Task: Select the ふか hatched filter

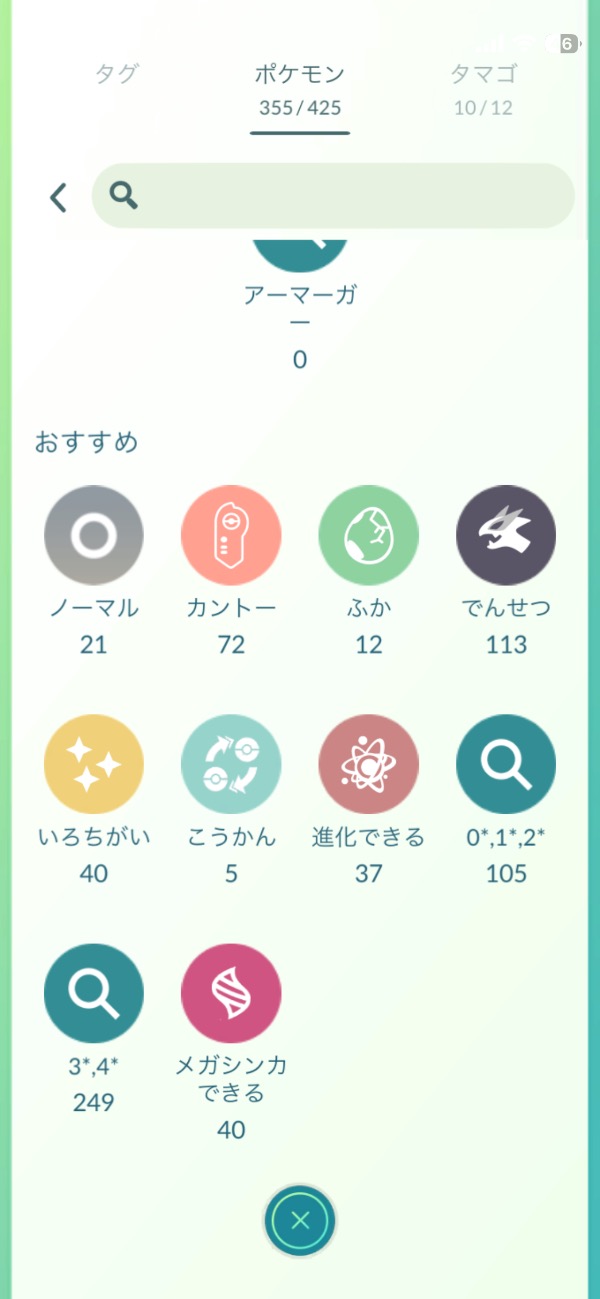Action: 368,536
